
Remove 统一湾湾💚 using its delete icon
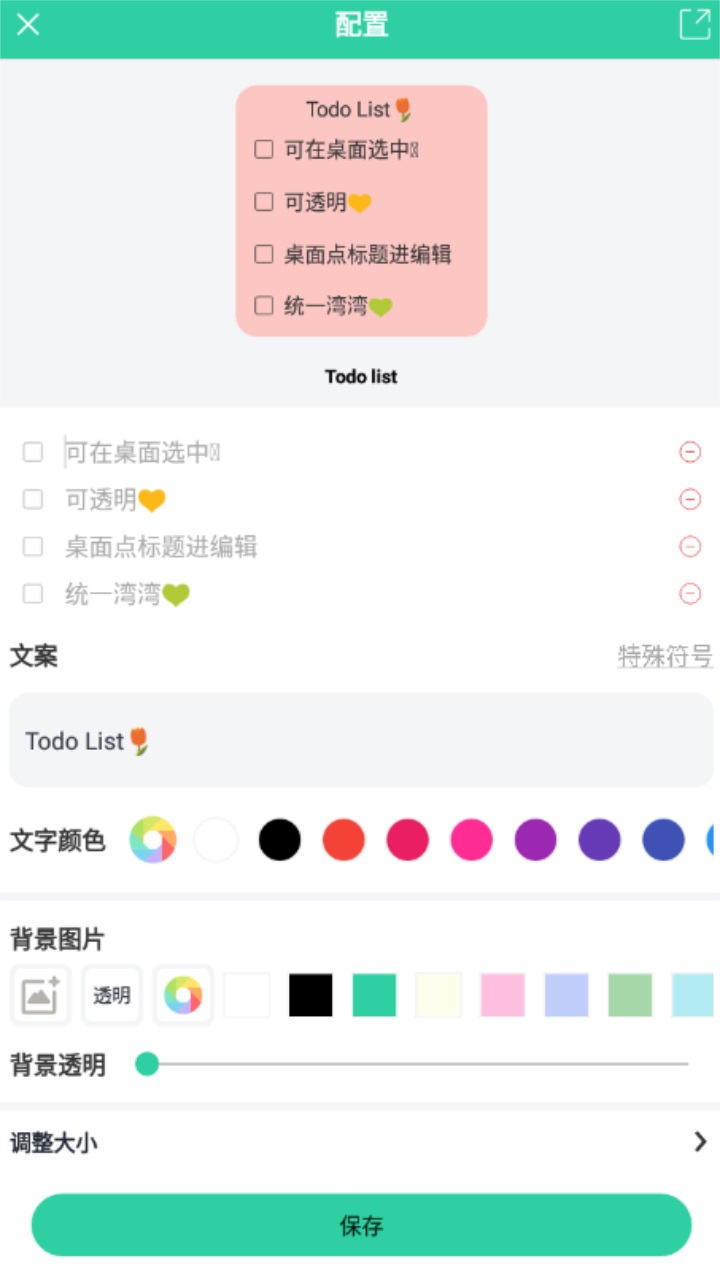coord(690,594)
